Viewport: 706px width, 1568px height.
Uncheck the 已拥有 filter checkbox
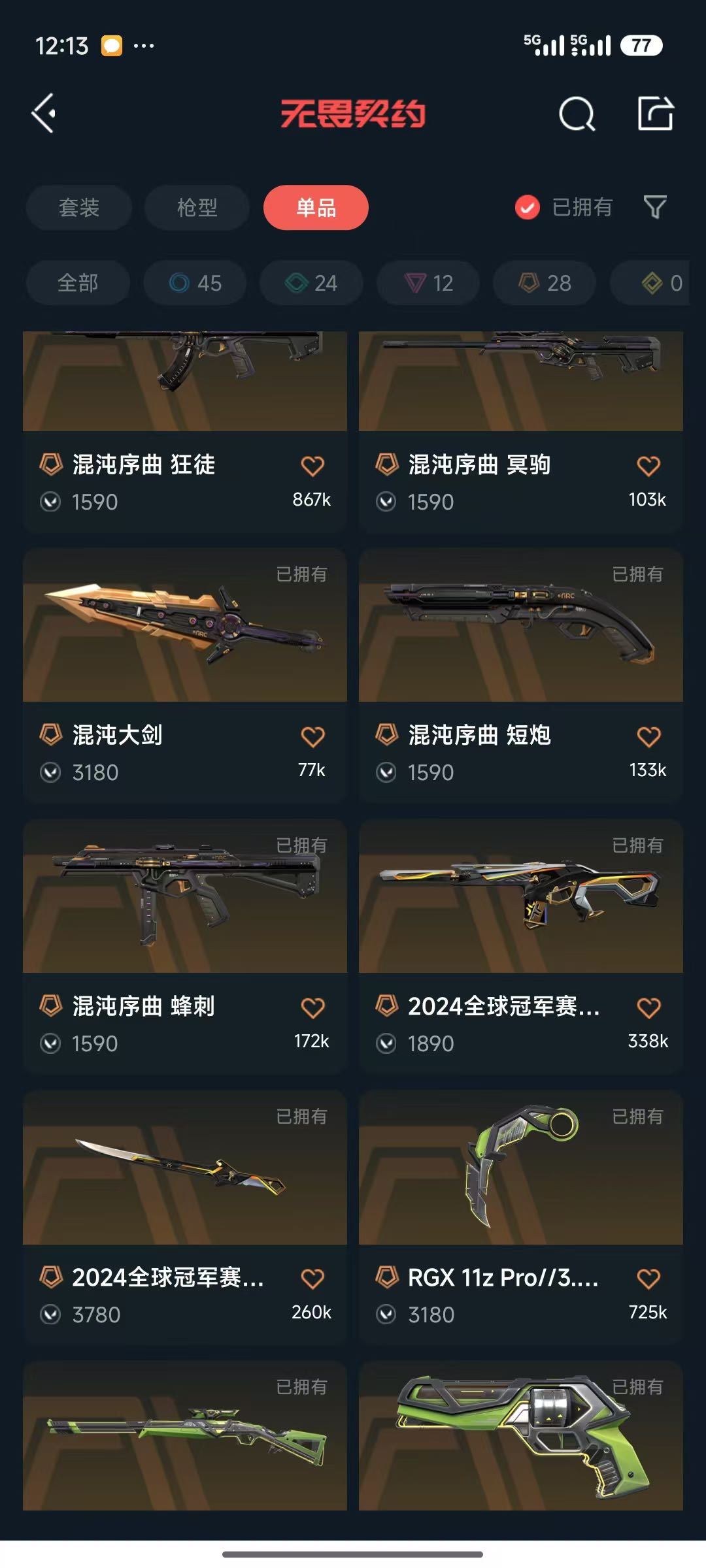tap(527, 208)
